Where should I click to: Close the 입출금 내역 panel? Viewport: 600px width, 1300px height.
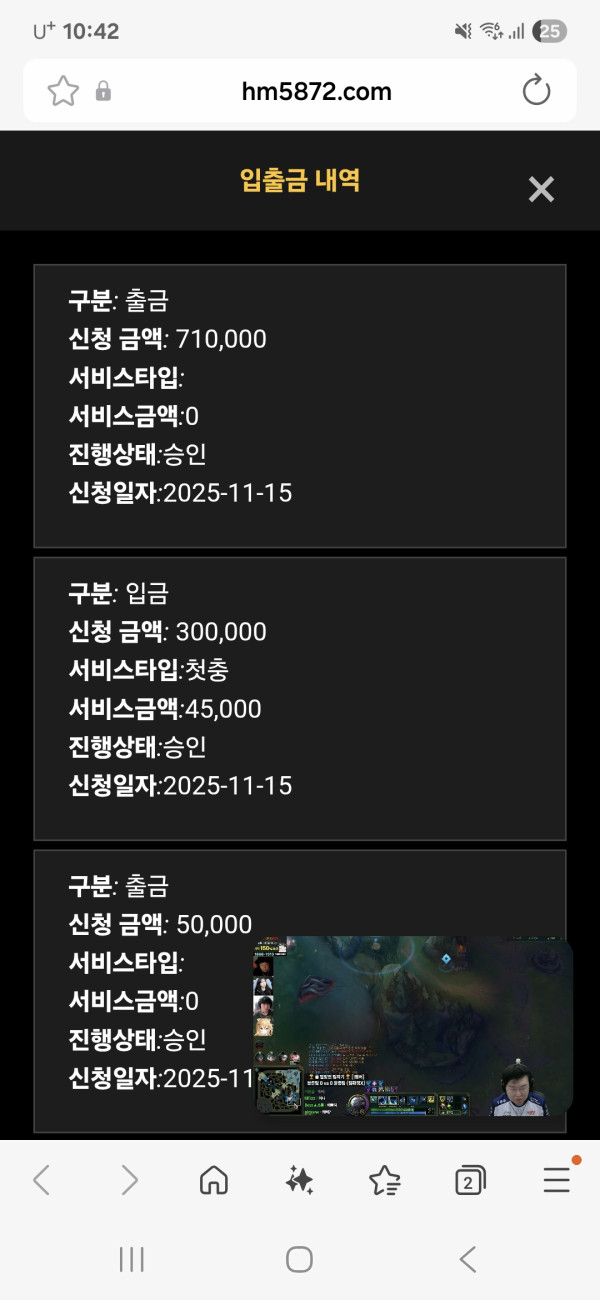click(x=541, y=189)
